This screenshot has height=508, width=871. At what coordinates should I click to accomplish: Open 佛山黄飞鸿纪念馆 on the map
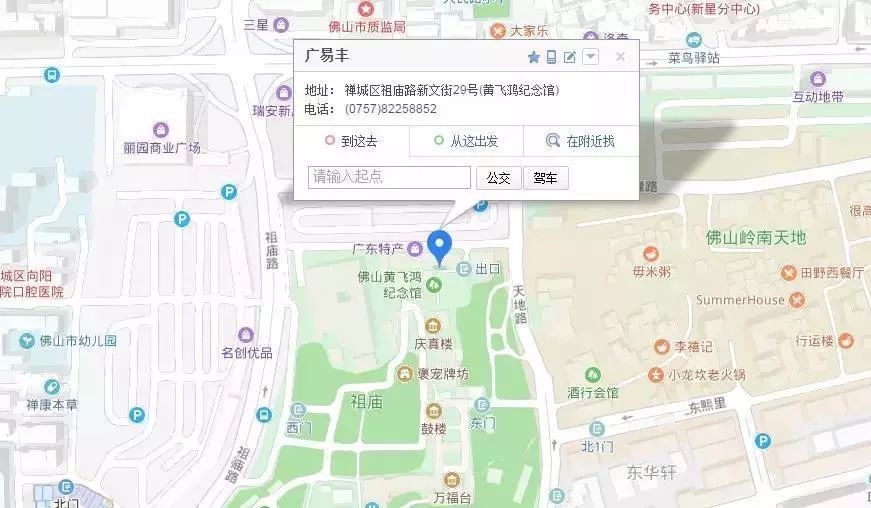434,287
